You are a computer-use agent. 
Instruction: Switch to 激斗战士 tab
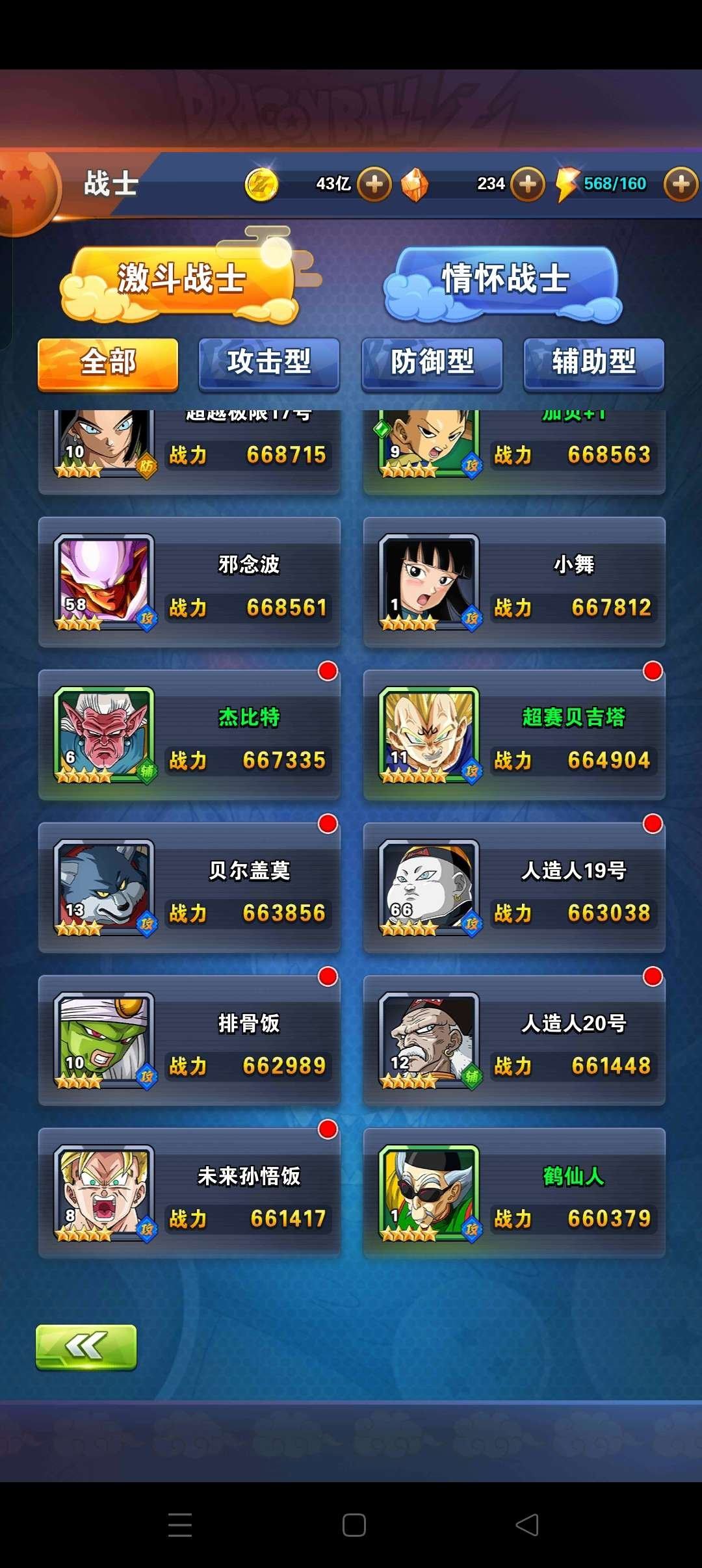point(181,280)
